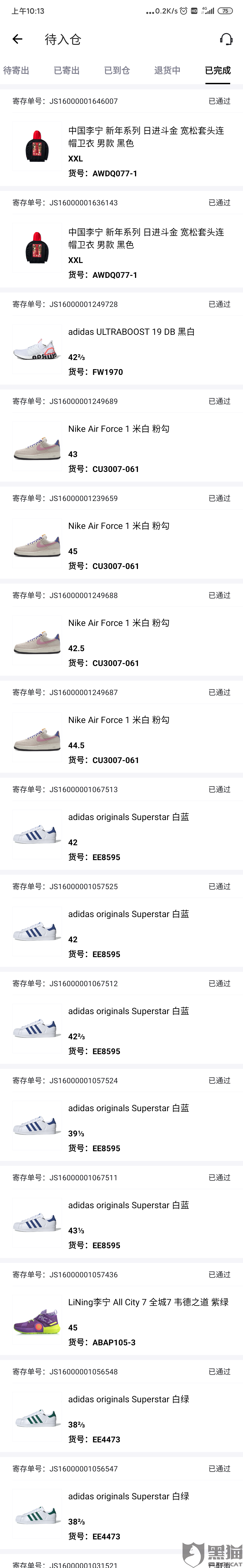Switch to 已到仓 tab
This screenshot has height=1568, width=243.
[x=117, y=71]
